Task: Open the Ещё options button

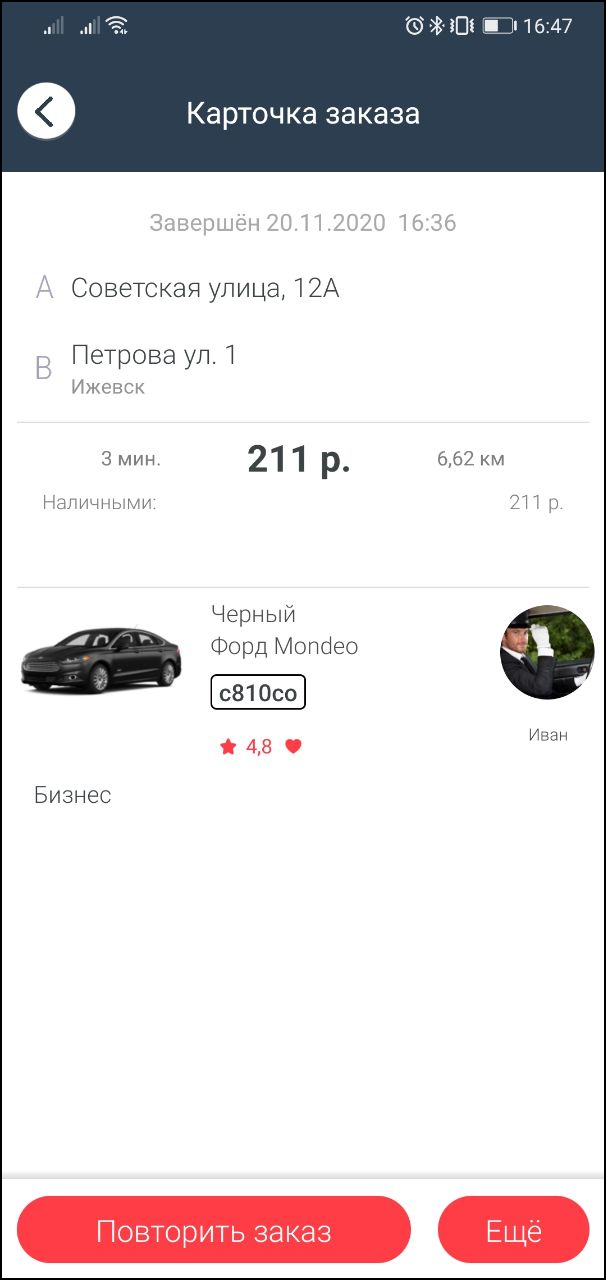Action: (x=513, y=1231)
